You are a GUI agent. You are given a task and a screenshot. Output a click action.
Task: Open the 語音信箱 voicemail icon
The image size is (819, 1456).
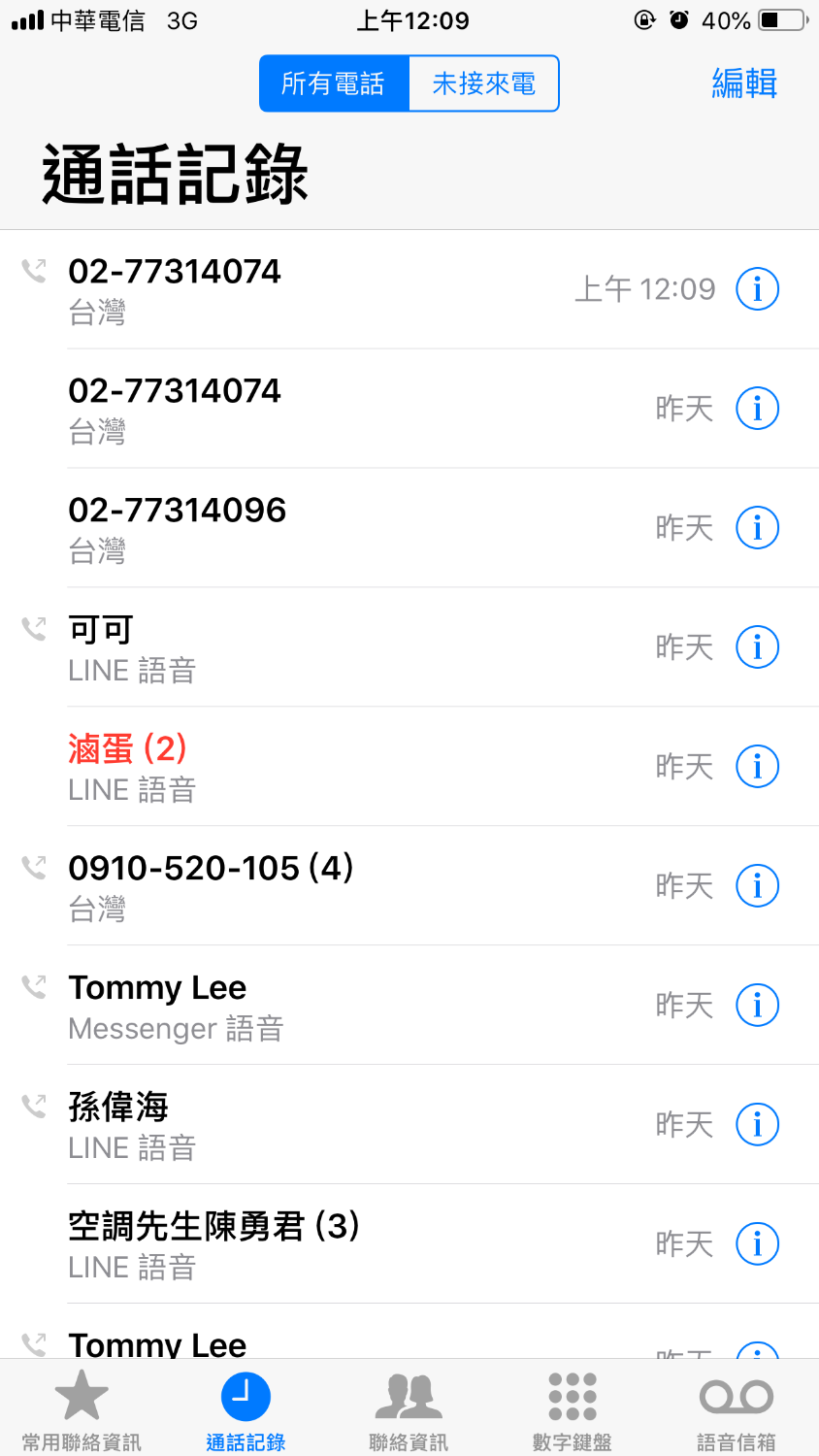737,1398
